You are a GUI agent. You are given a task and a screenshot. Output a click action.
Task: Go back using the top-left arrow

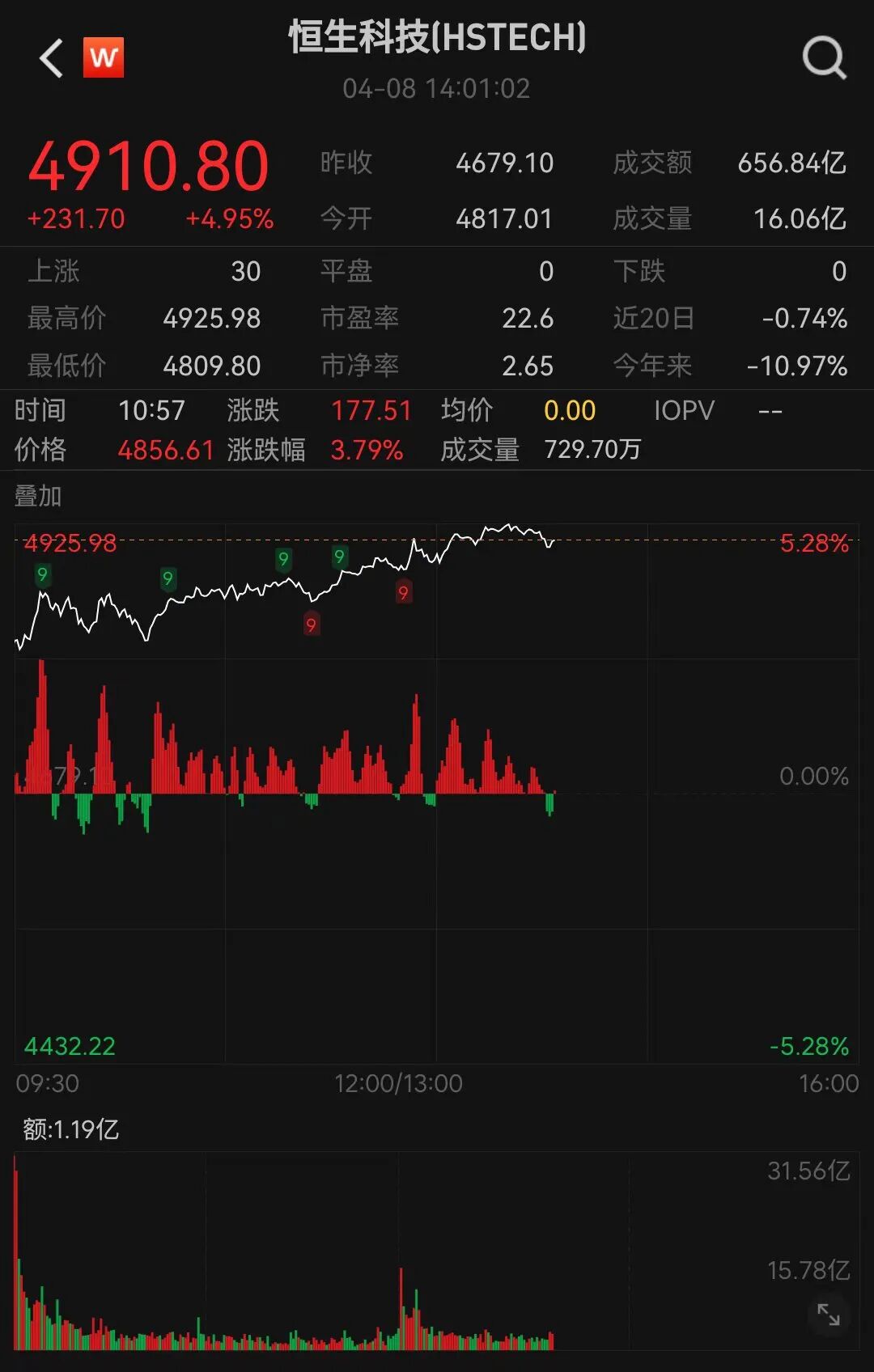(51, 58)
